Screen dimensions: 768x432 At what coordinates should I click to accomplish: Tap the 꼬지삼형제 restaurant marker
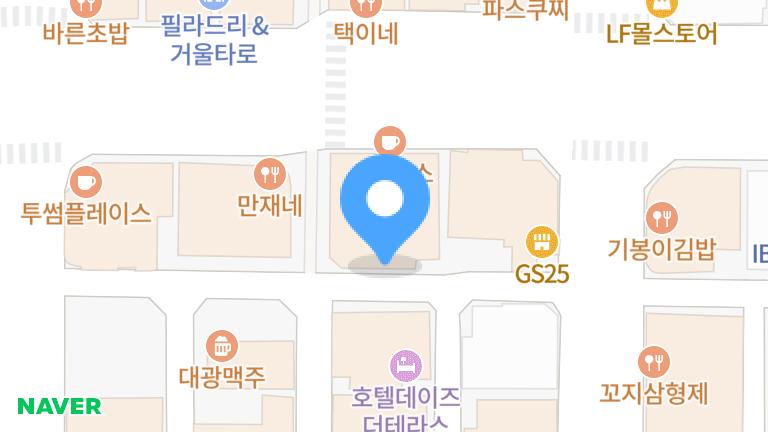click(x=654, y=361)
